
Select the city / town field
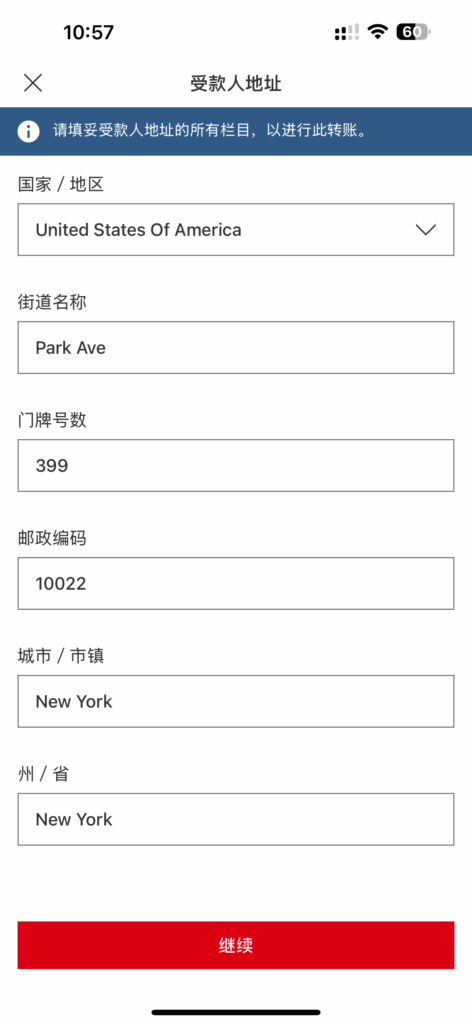[236, 701]
